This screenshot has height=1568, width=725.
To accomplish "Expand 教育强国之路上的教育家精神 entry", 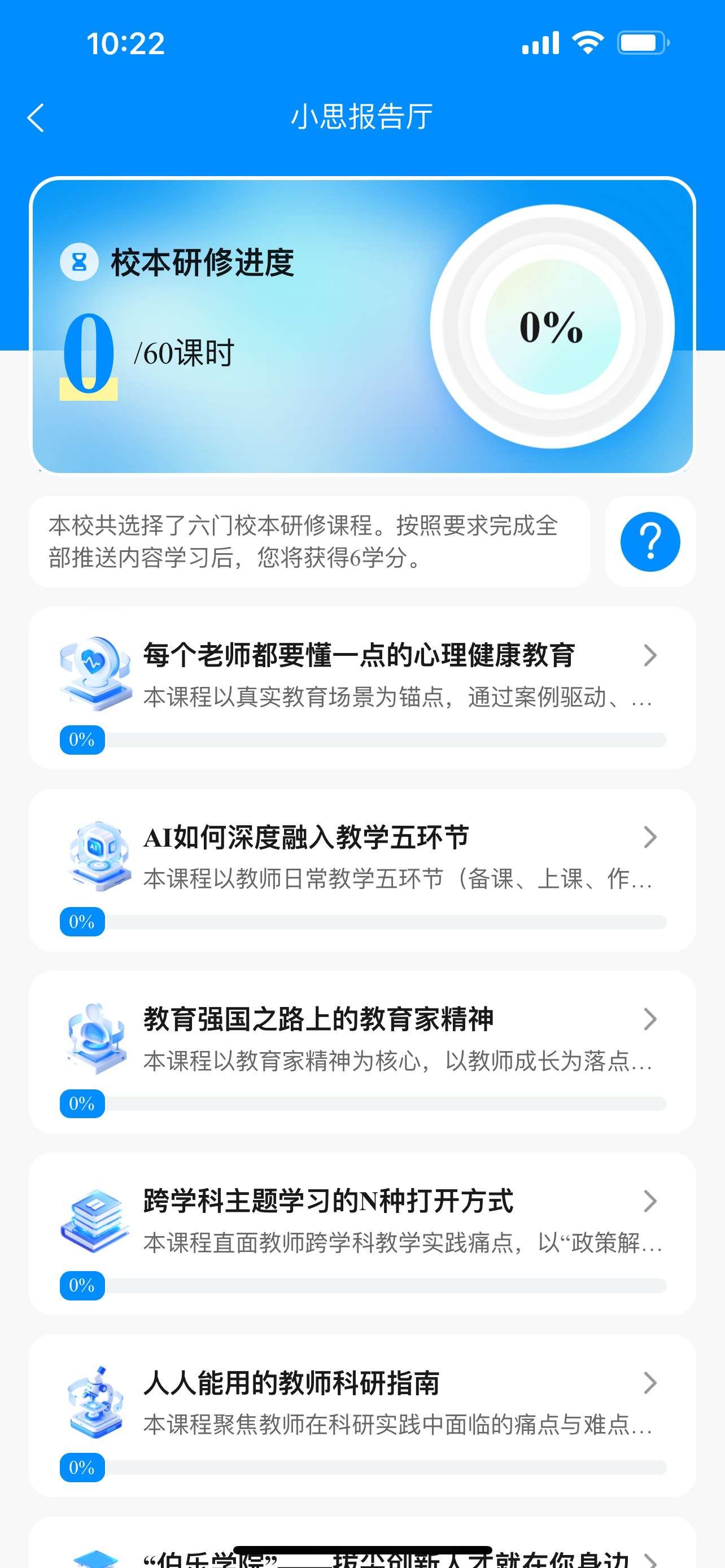I will 650,1019.
